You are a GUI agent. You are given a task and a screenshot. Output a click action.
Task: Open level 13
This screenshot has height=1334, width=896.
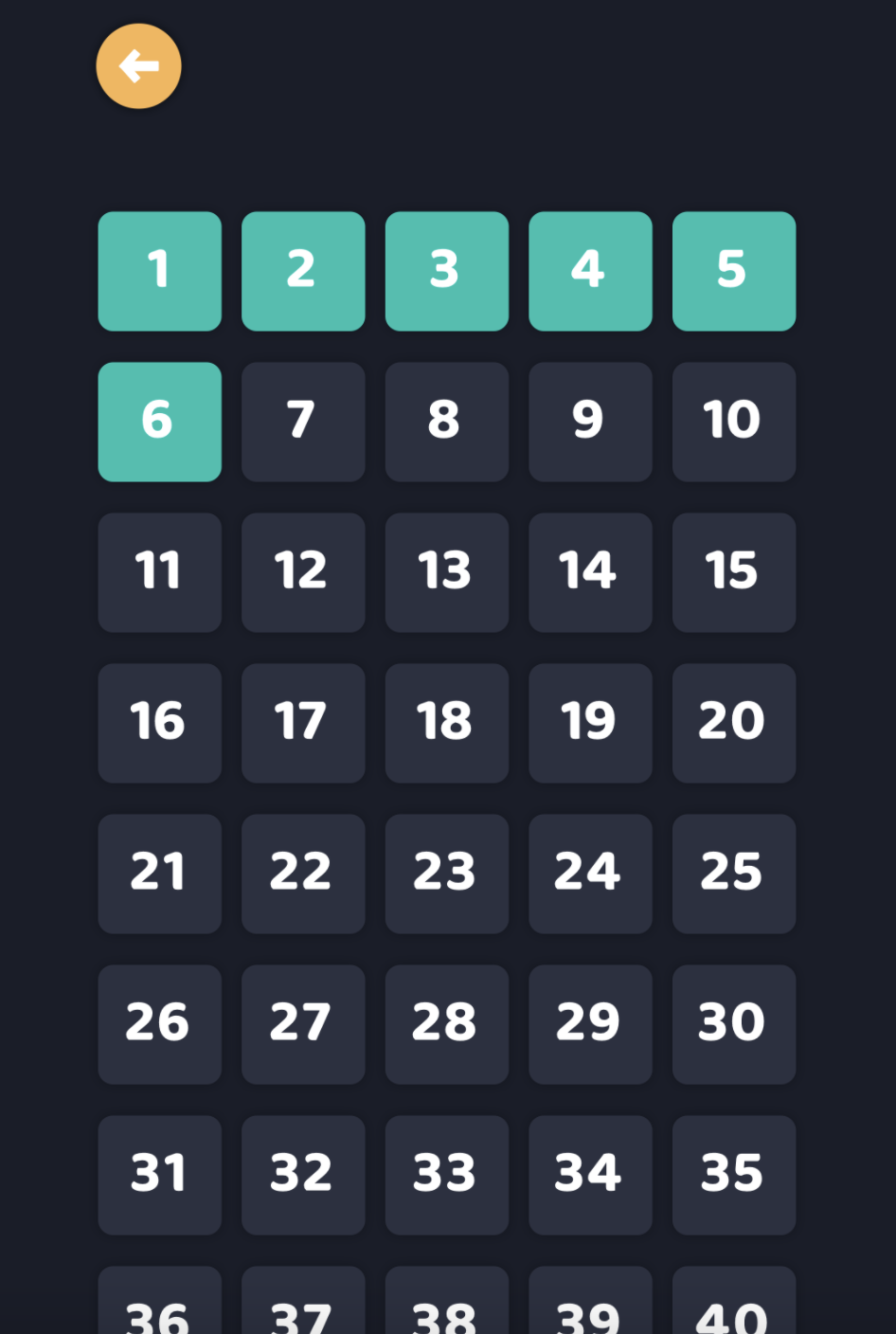coord(447,572)
